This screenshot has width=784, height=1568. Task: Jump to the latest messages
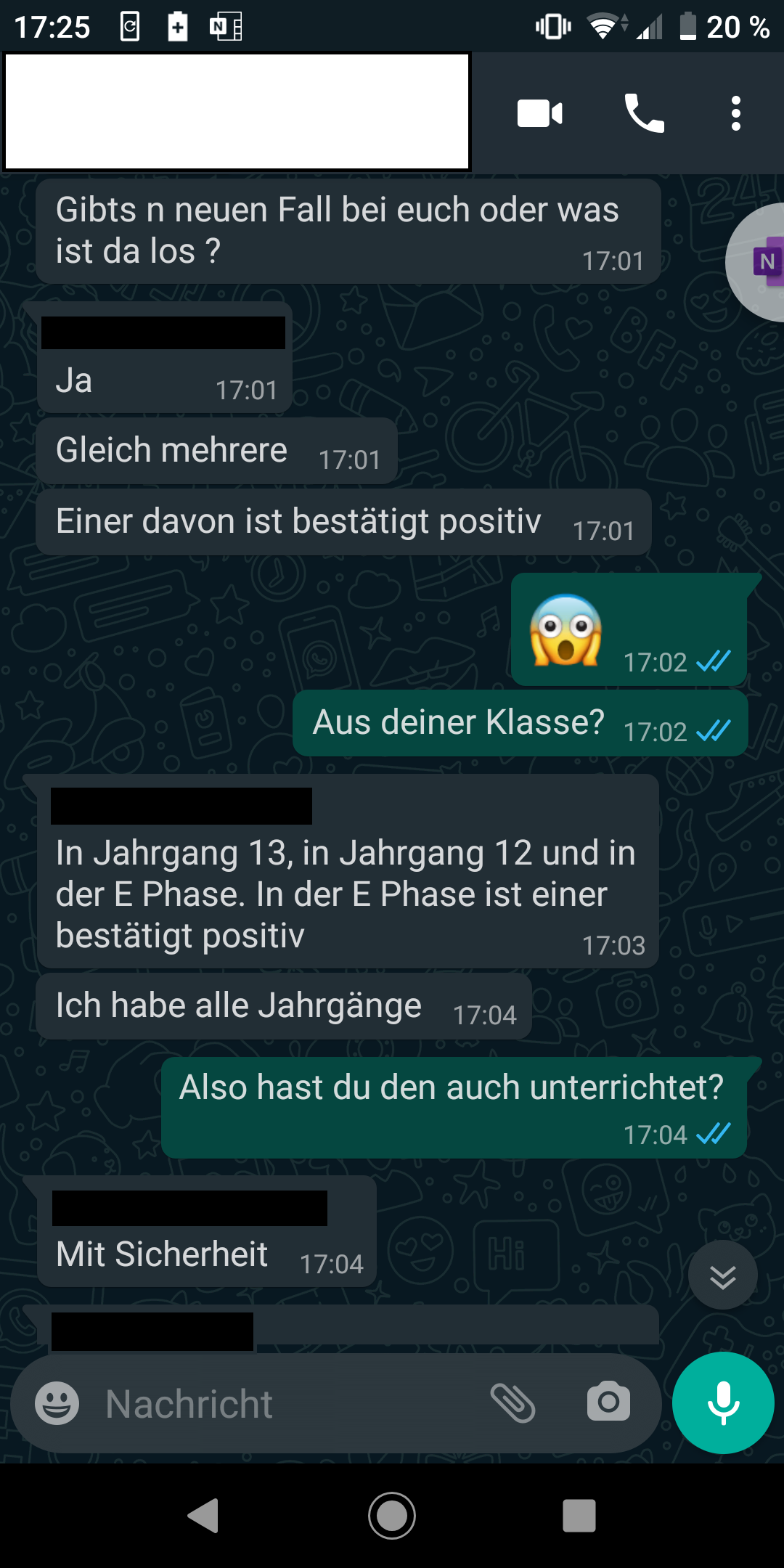click(722, 1275)
